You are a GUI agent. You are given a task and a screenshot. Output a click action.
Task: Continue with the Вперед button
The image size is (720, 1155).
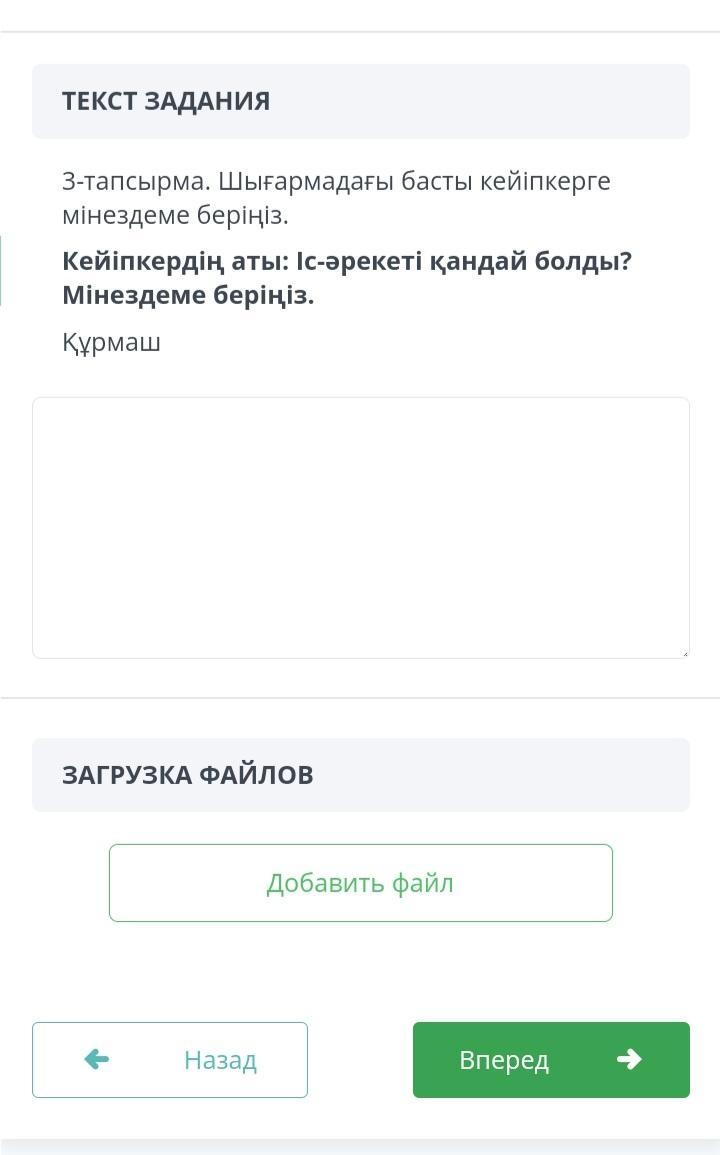click(551, 1059)
